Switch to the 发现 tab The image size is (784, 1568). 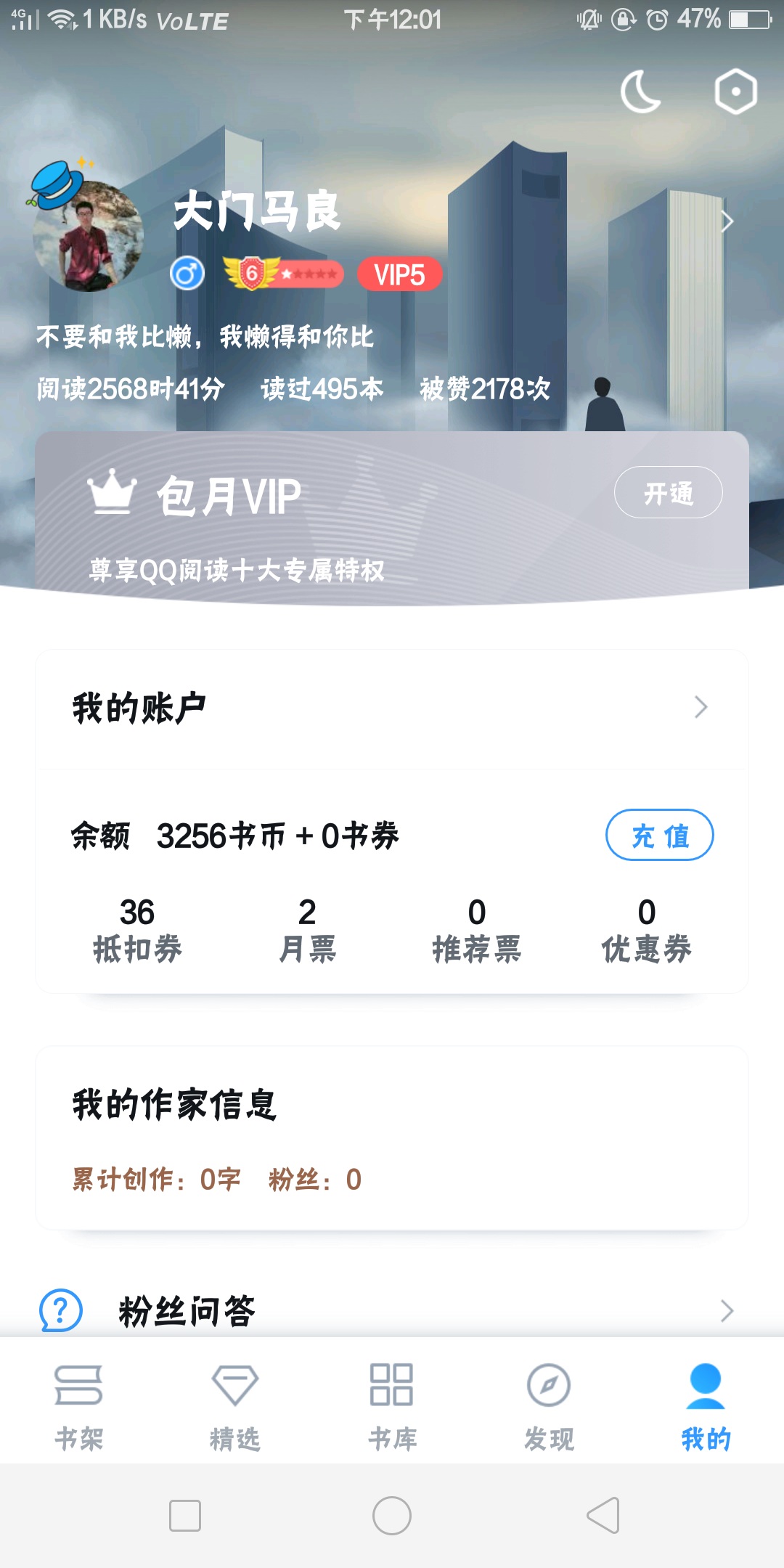tap(549, 1406)
